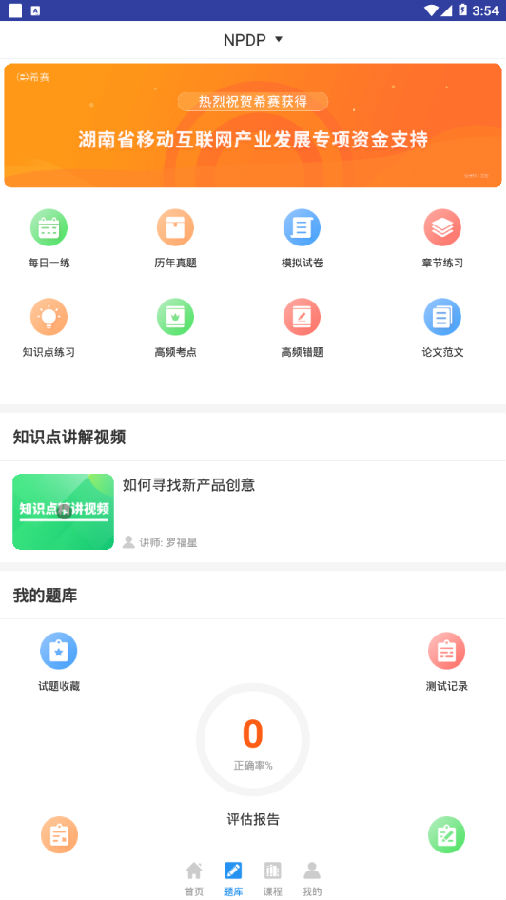Open 高频考点 frequent exam points
This screenshot has height=900, width=506.
176,328
